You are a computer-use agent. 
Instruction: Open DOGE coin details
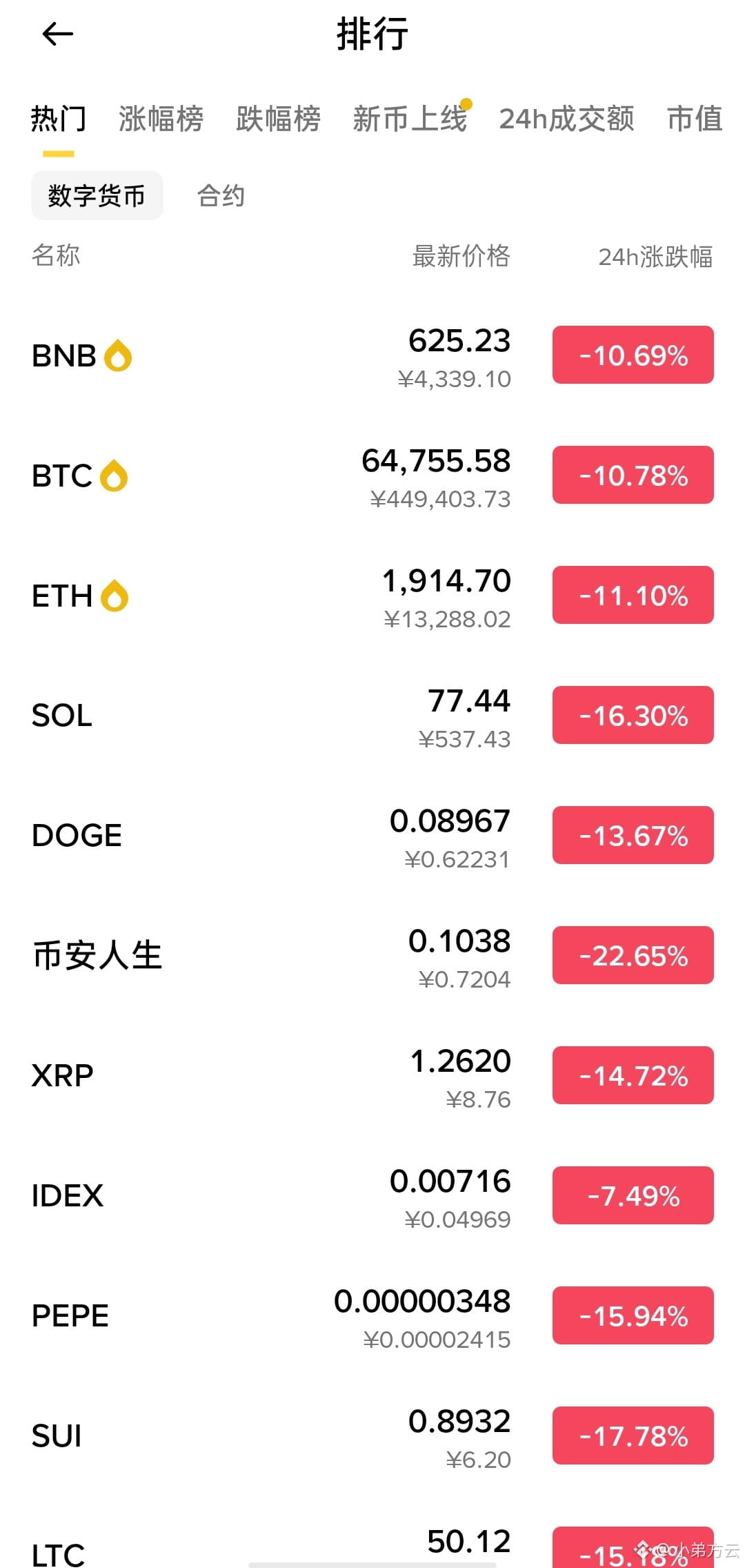point(372,836)
